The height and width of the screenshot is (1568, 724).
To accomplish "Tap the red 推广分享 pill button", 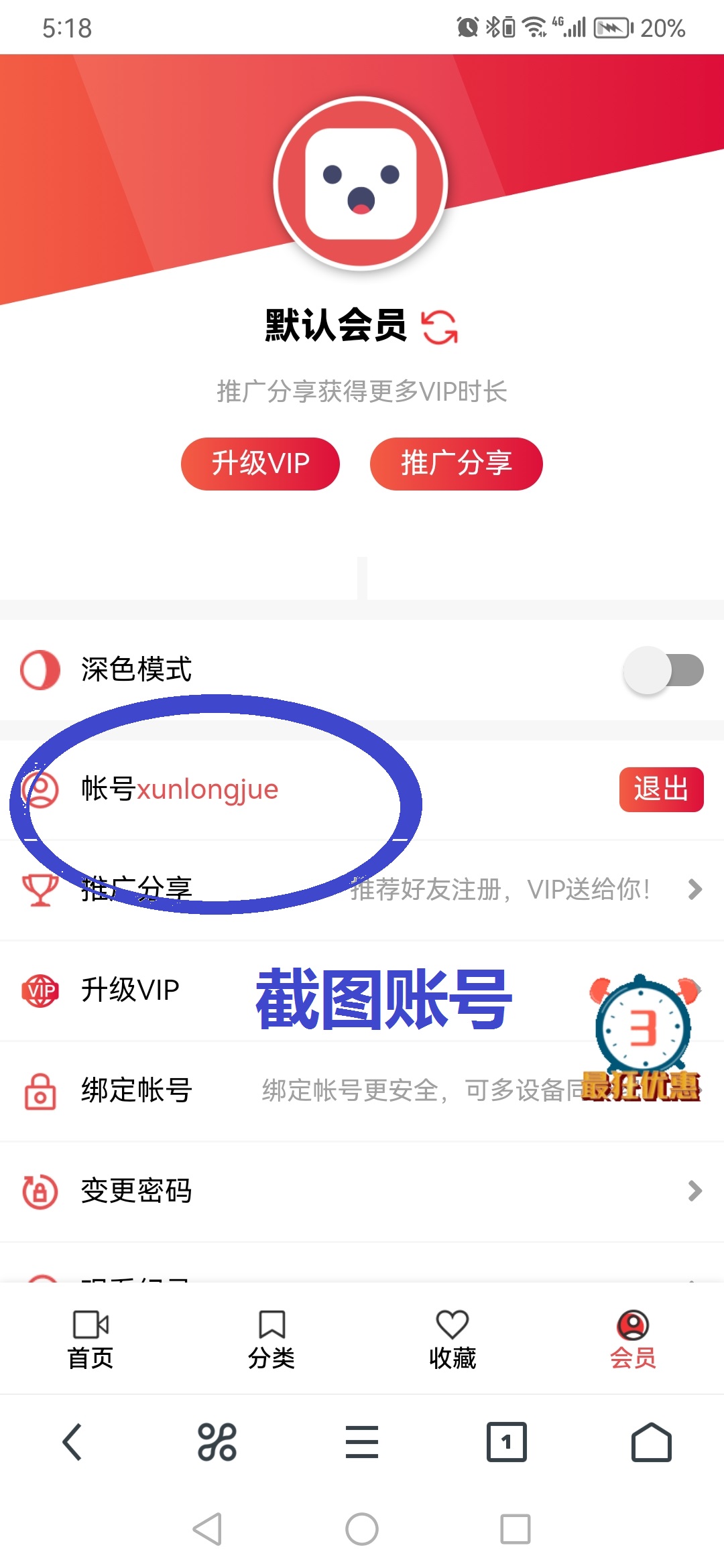I will coord(456,464).
